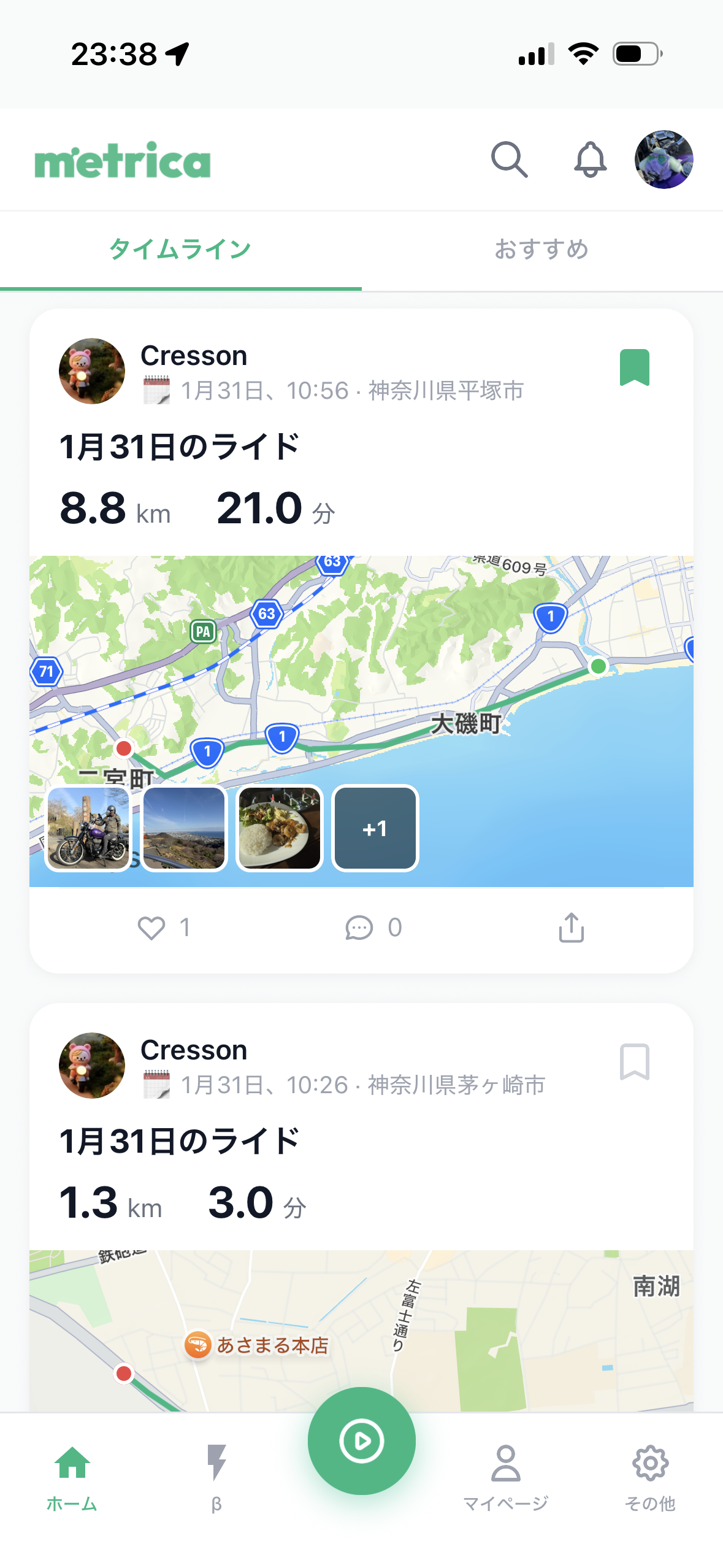
Task: Select the タイムライン tab
Action: click(180, 248)
